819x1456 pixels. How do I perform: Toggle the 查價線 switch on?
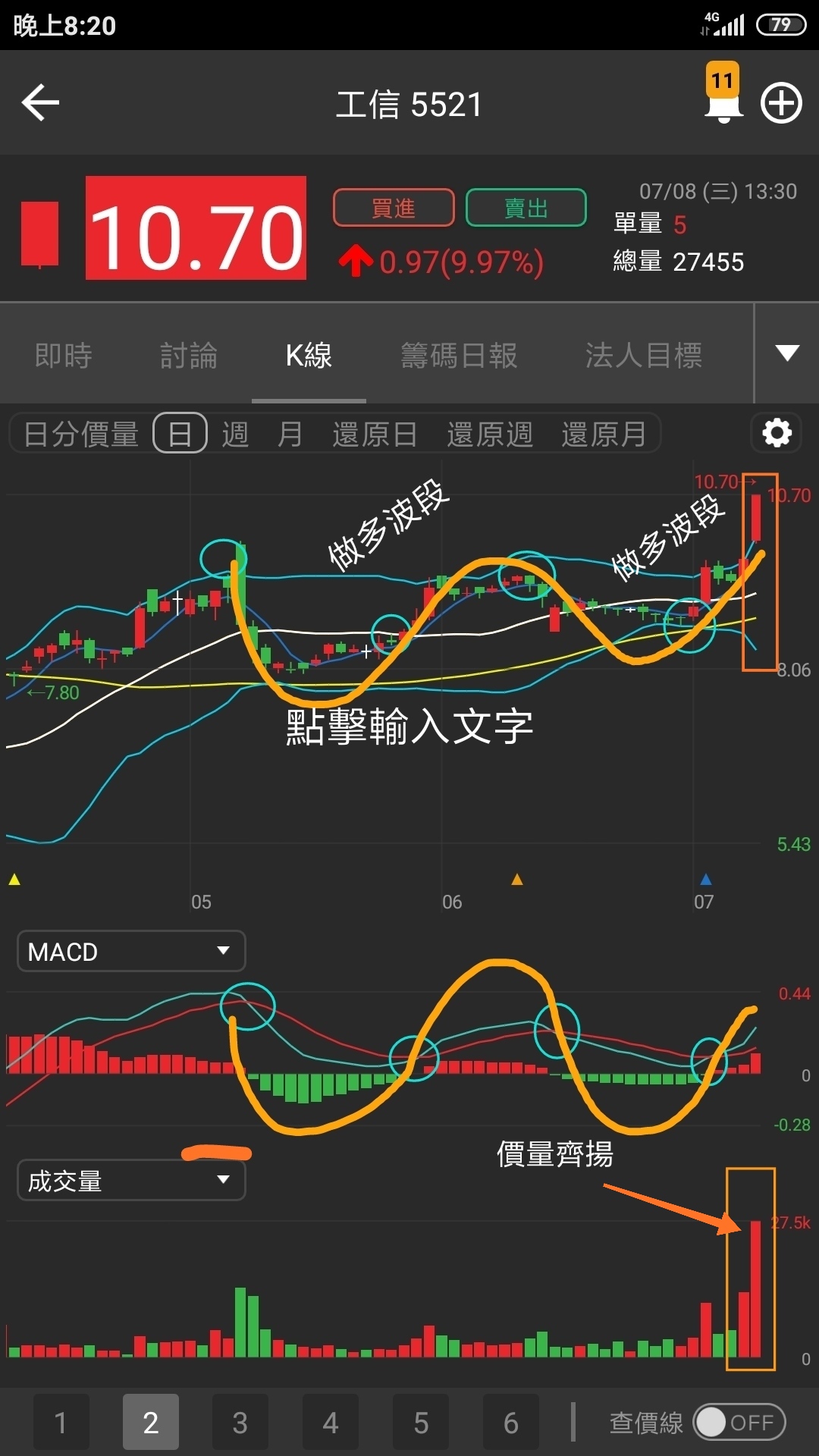(x=739, y=1423)
